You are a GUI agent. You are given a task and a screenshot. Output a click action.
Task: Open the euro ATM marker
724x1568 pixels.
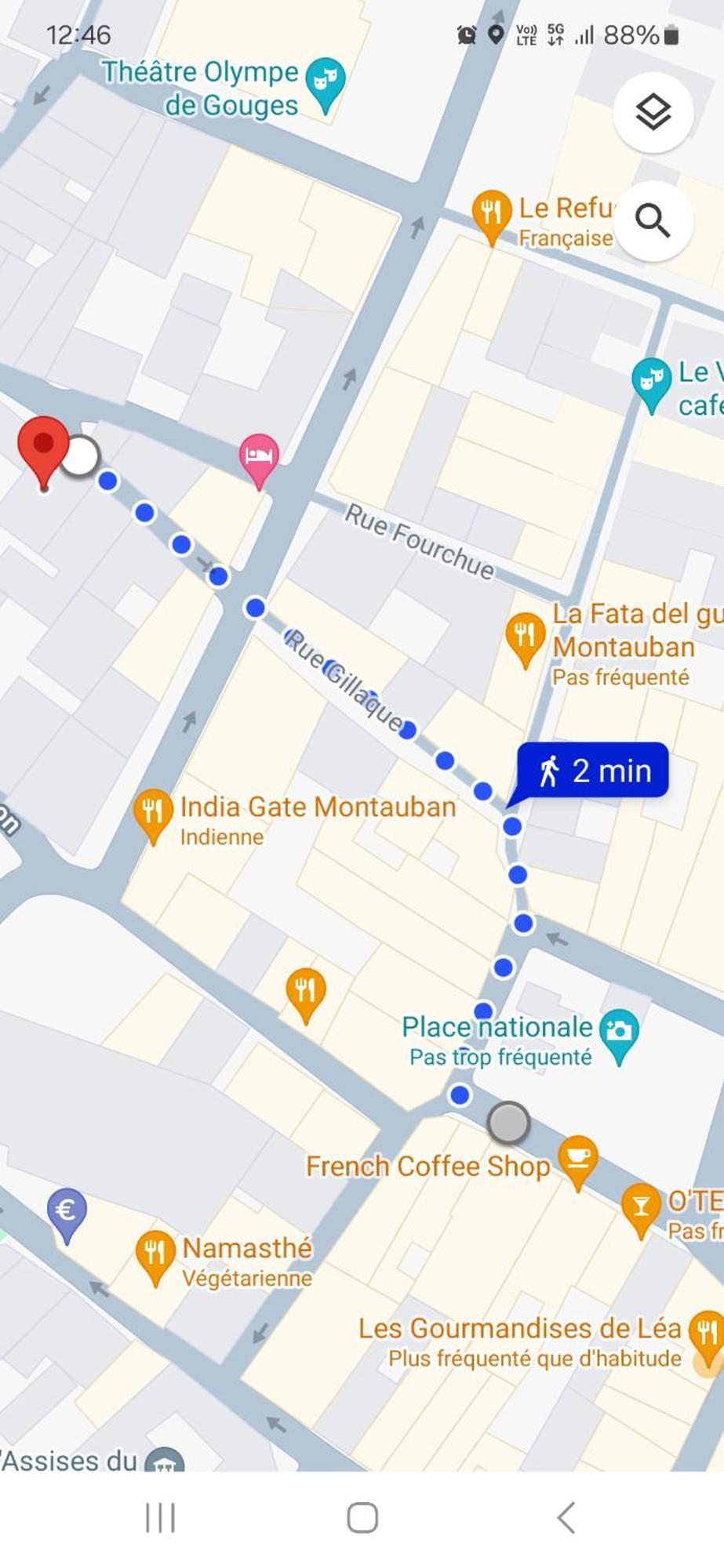[67, 1211]
